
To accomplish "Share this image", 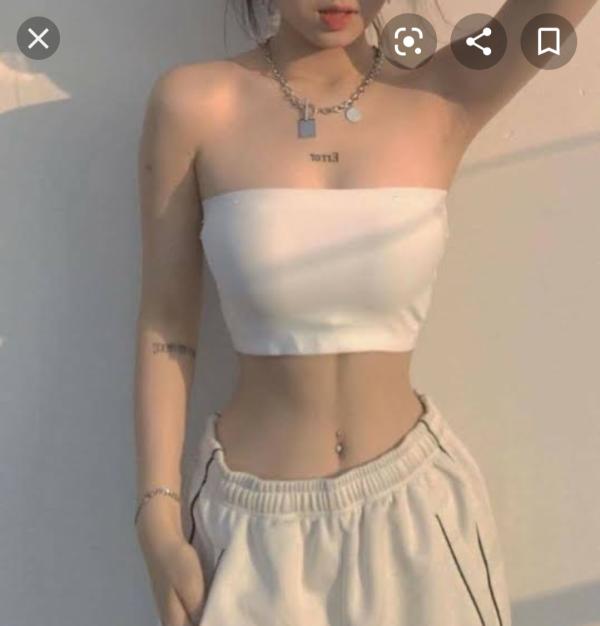I will [x=479, y=41].
